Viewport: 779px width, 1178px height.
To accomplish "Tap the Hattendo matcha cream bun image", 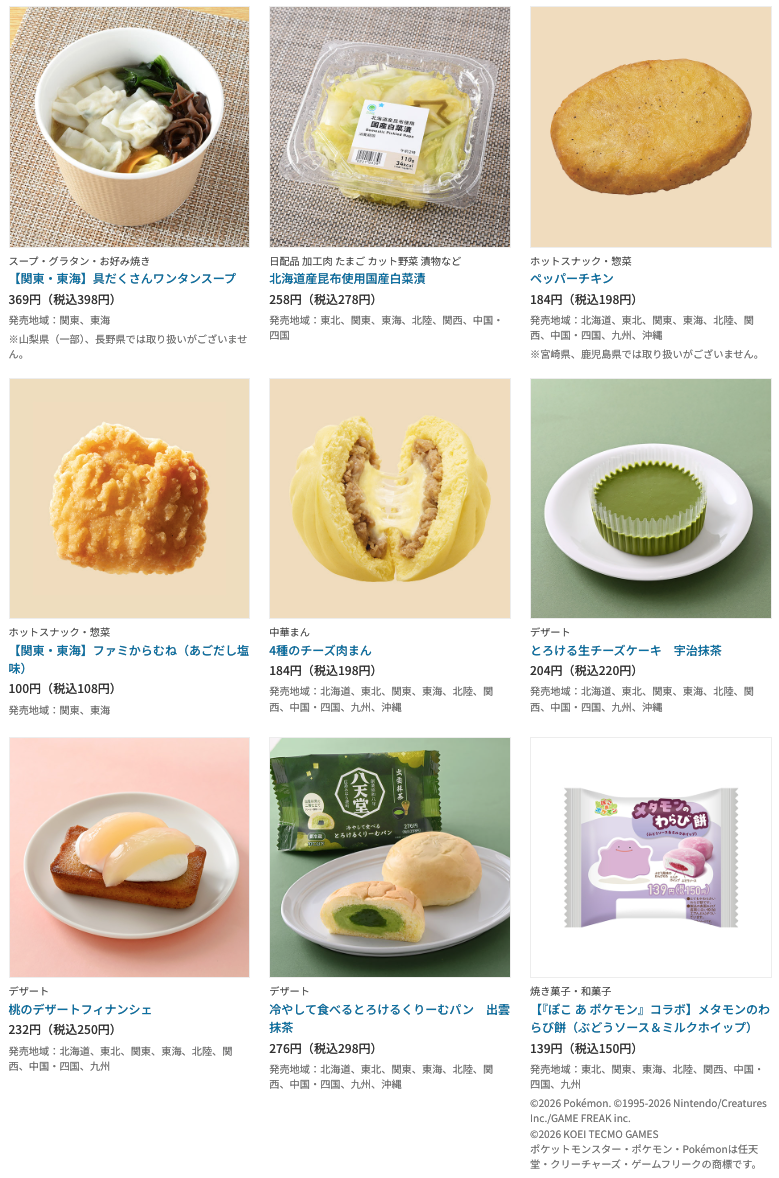I will pyautogui.click(x=389, y=857).
